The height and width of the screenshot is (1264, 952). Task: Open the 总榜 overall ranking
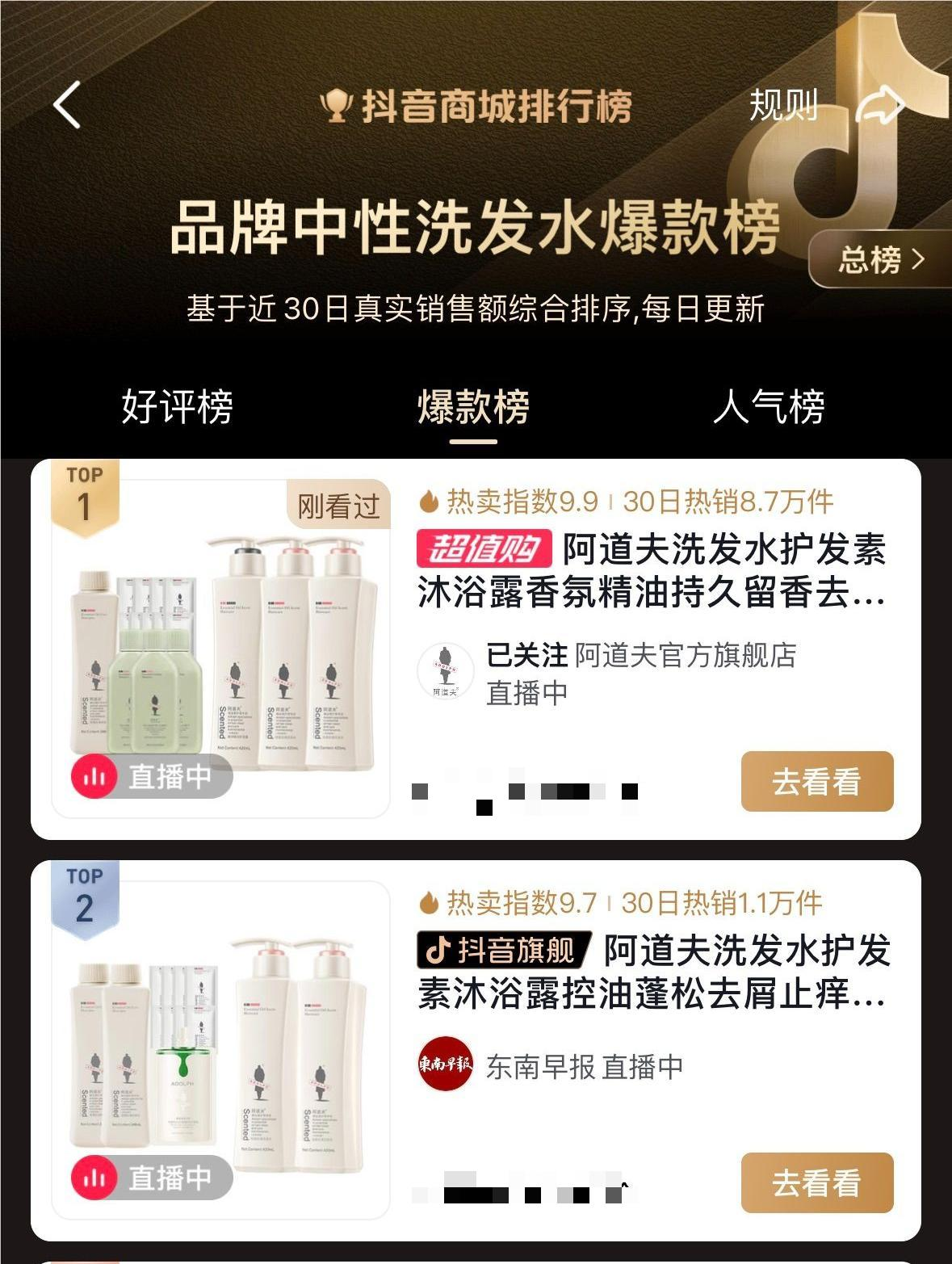point(879,260)
